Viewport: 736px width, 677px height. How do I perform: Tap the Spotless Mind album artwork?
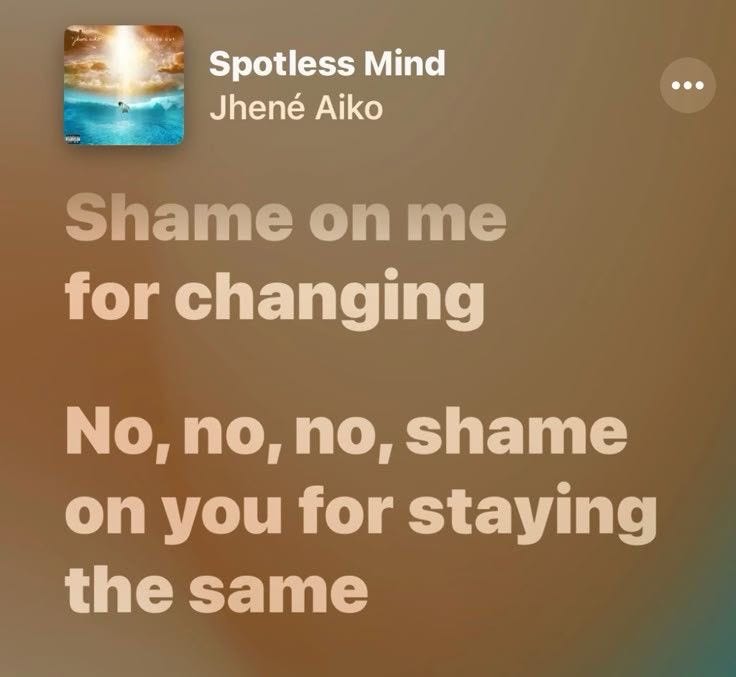[123, 85]
